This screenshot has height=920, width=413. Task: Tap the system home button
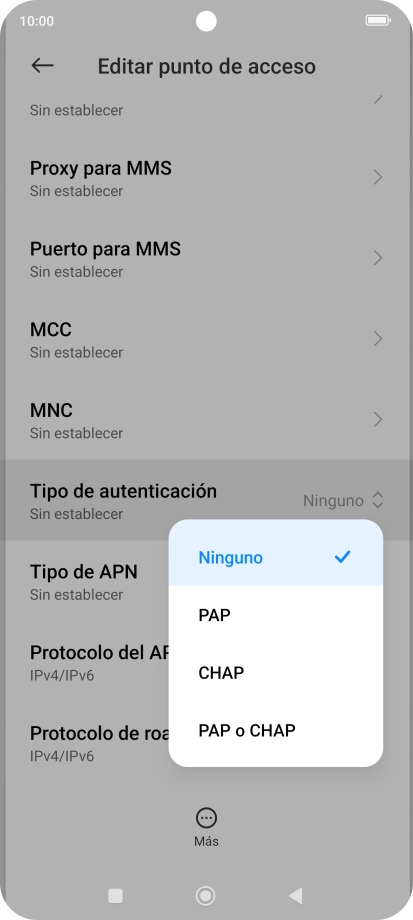pos(205,895)
